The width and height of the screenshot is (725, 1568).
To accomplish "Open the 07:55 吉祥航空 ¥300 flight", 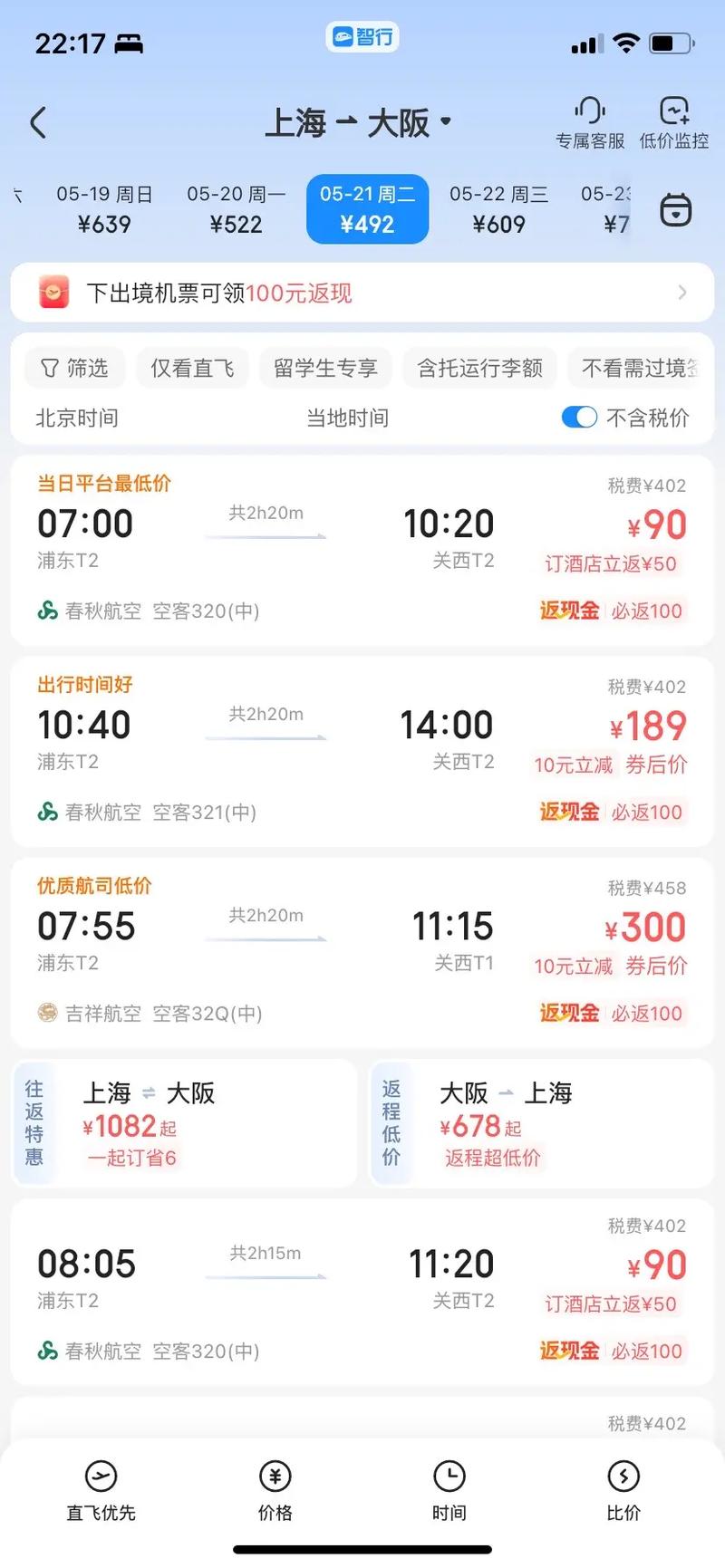I will pyautogui.click(x=362, y=953).
